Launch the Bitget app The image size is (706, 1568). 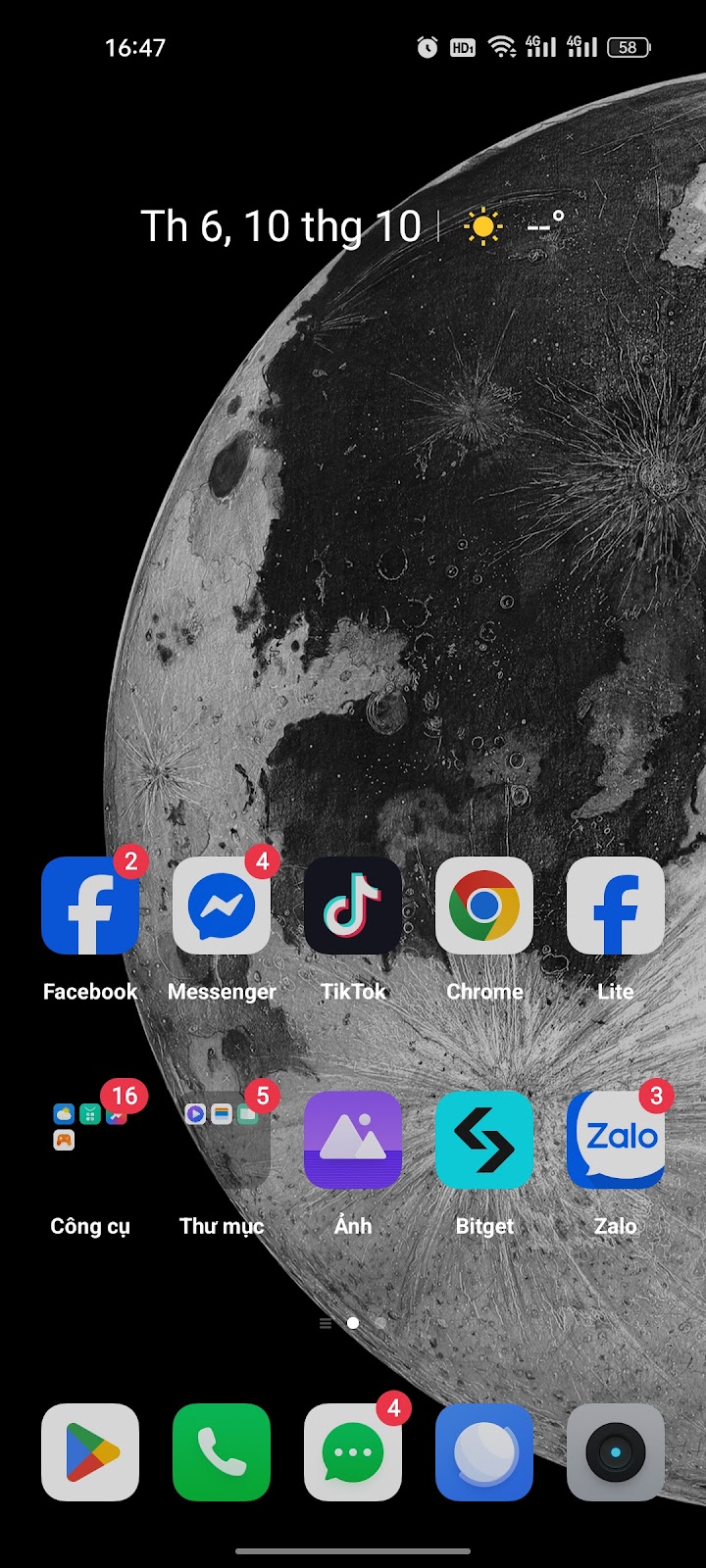[484, 1140]
